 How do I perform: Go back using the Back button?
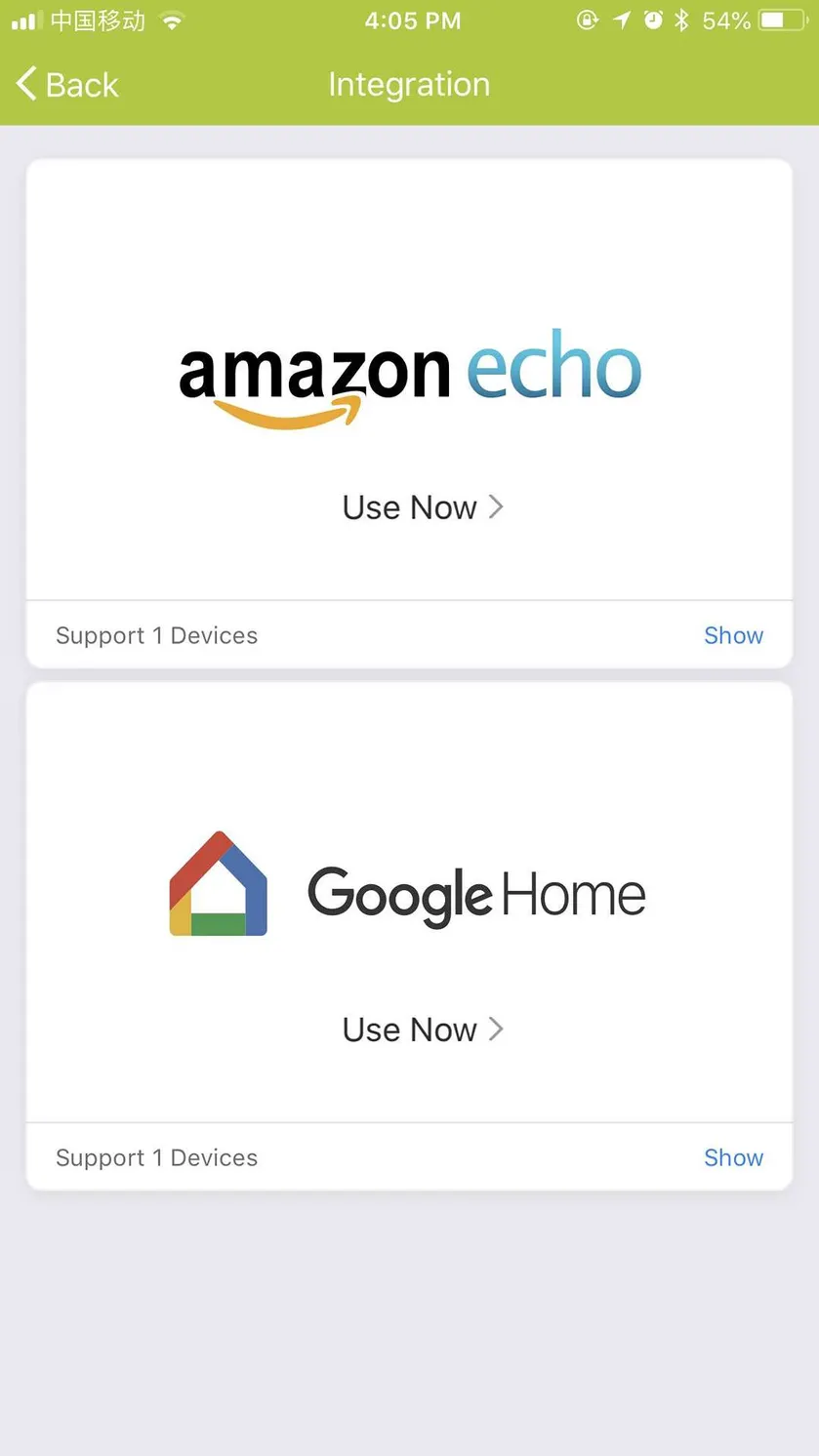tap(67, 85)
